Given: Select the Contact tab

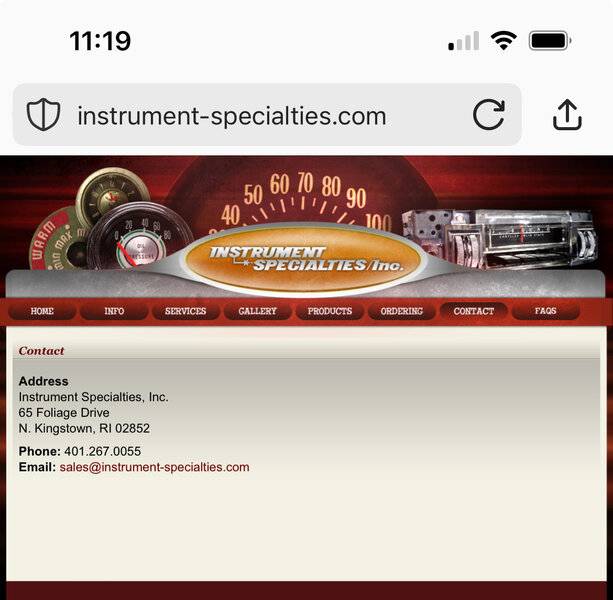Looking at the screenshot, I should pyautogui.click(x=473, y=311).
